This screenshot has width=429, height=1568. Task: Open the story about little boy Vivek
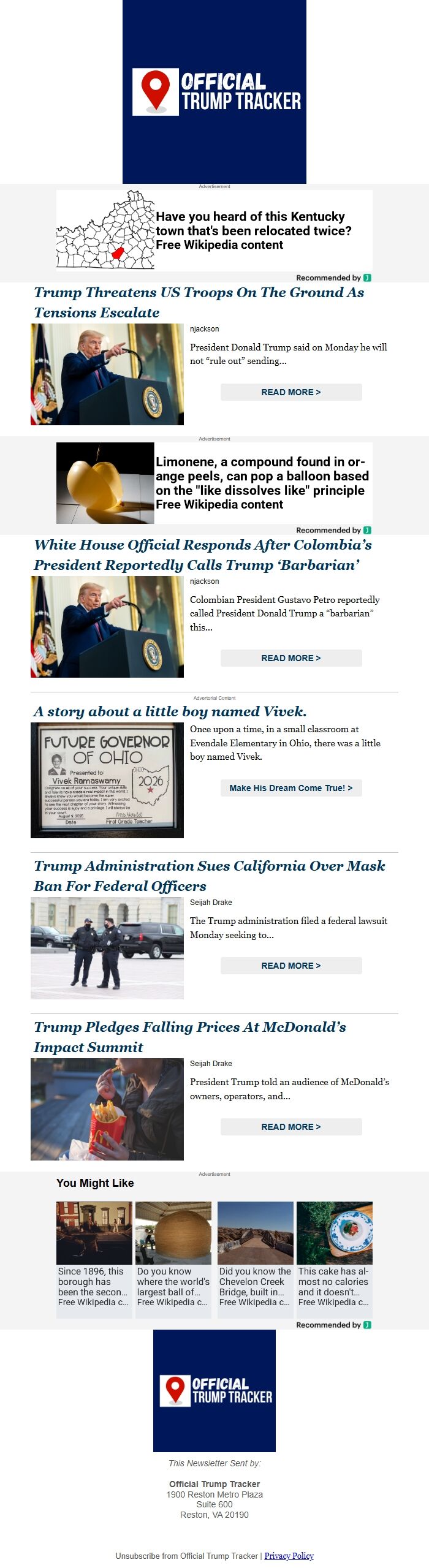click(x=170, y=711)
